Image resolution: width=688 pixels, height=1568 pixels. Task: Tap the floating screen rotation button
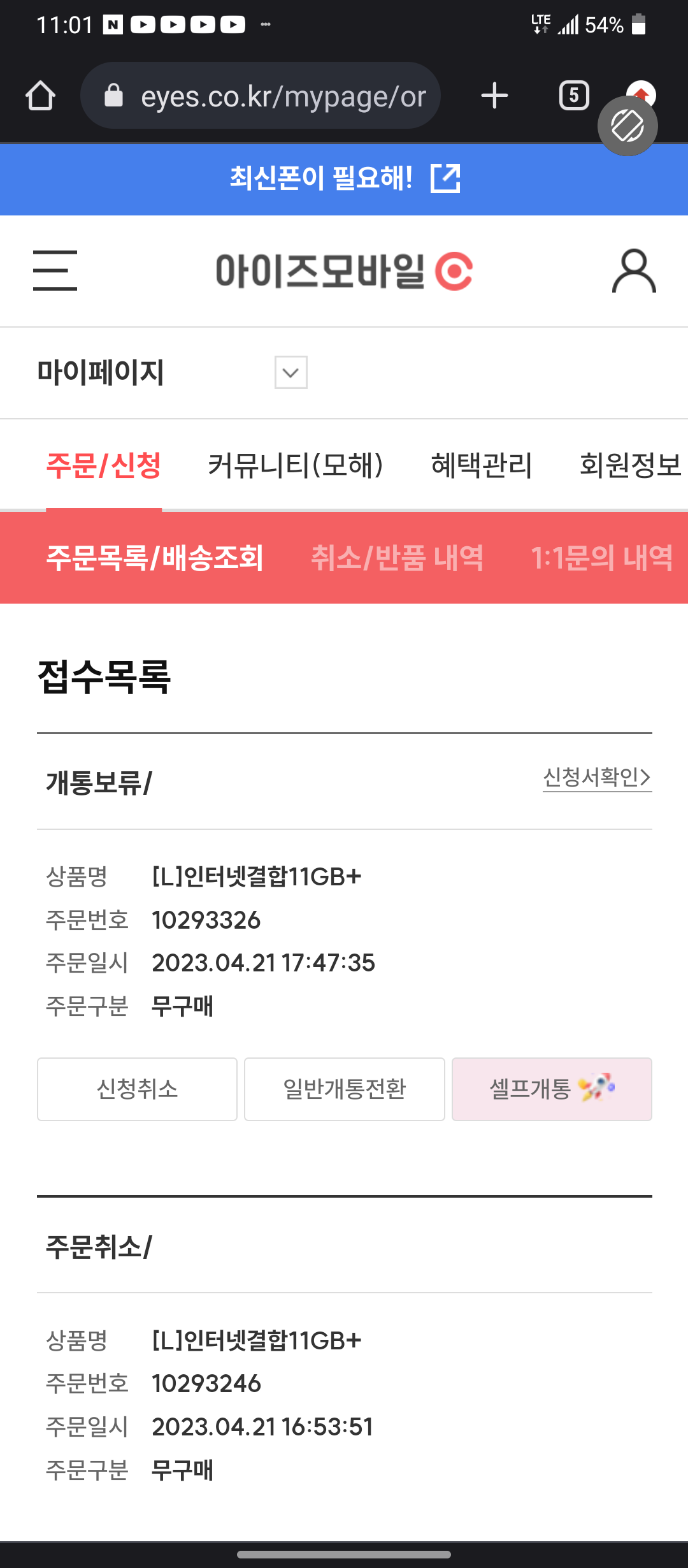pyautogui.click(x=627, y=126)
